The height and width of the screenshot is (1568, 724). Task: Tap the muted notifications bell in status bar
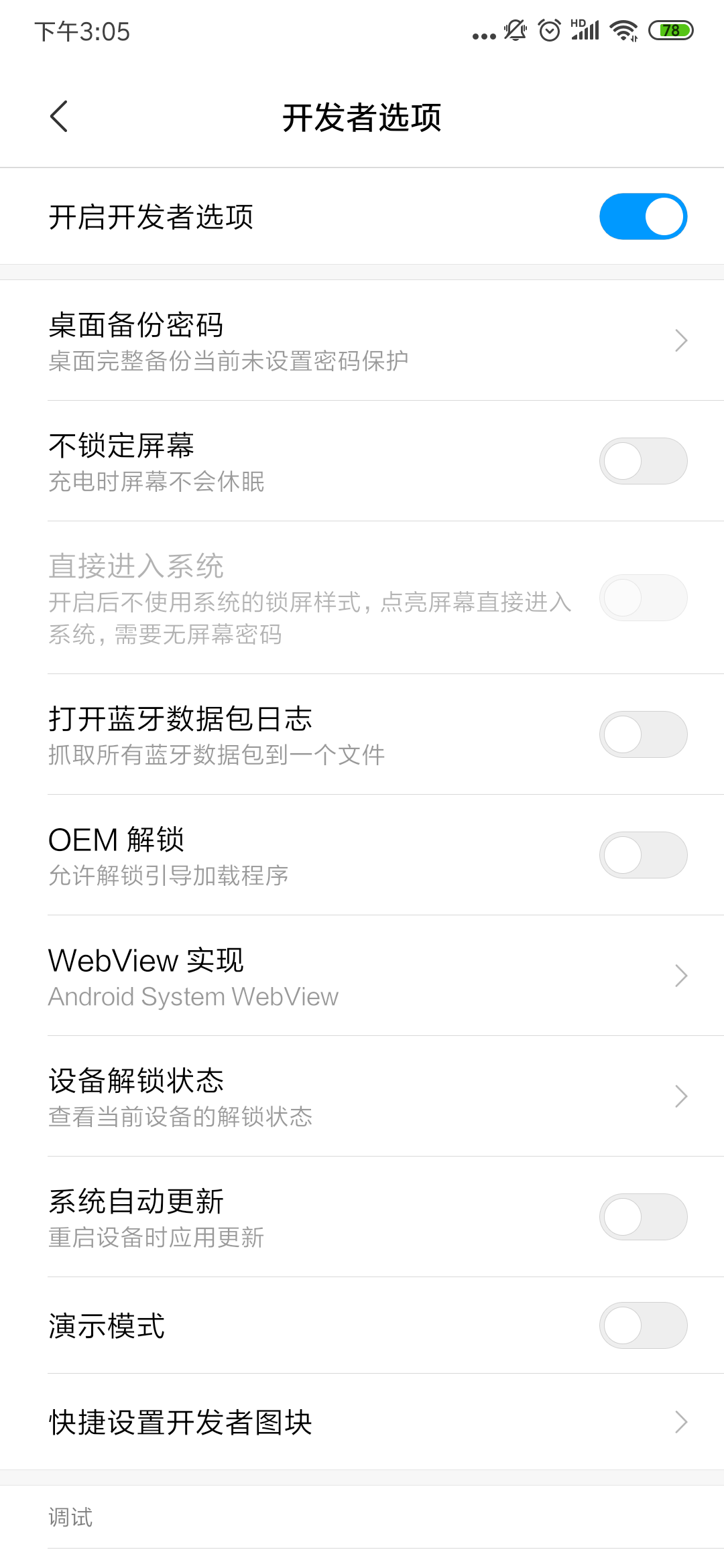(514, 30)
